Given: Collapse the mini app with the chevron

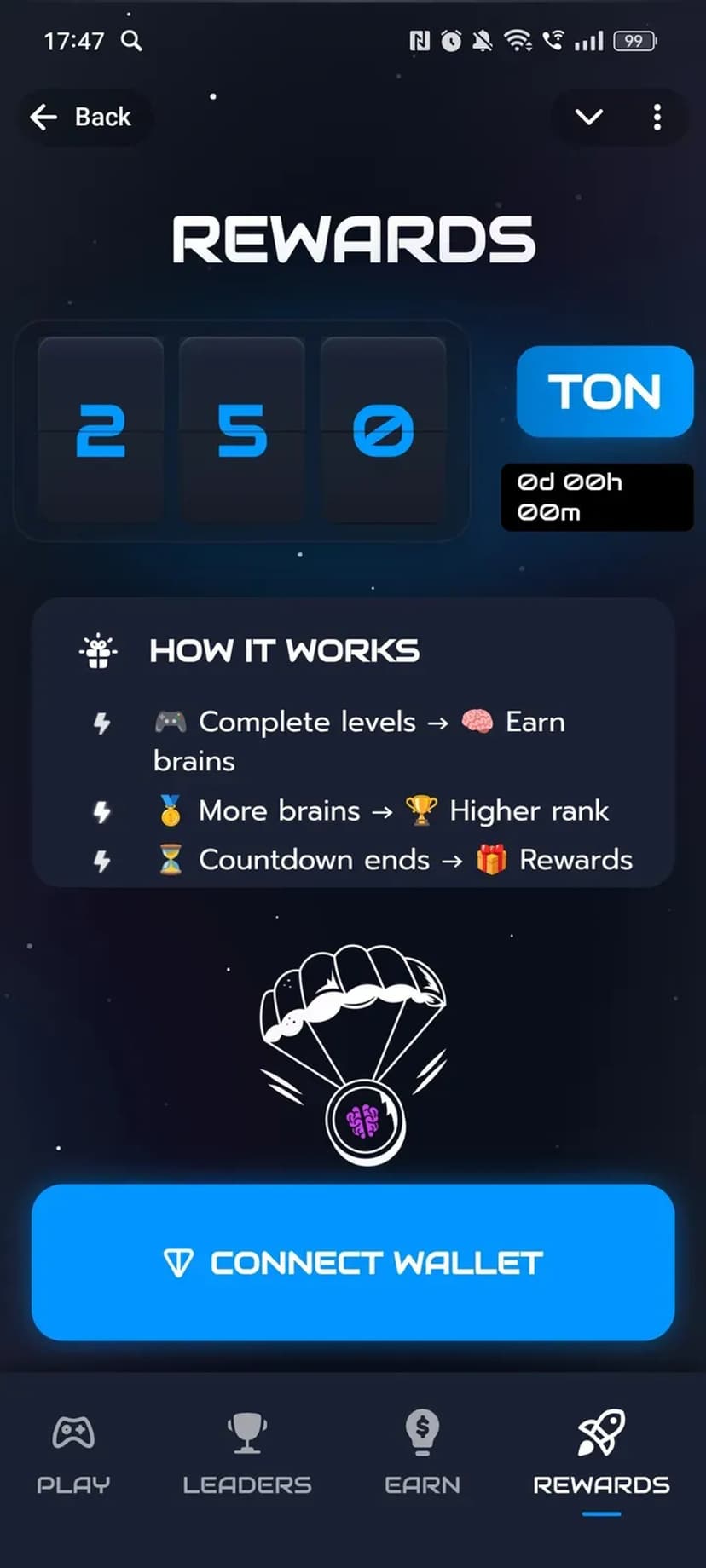Looking at the screenshot, I should tap(589, 117).
